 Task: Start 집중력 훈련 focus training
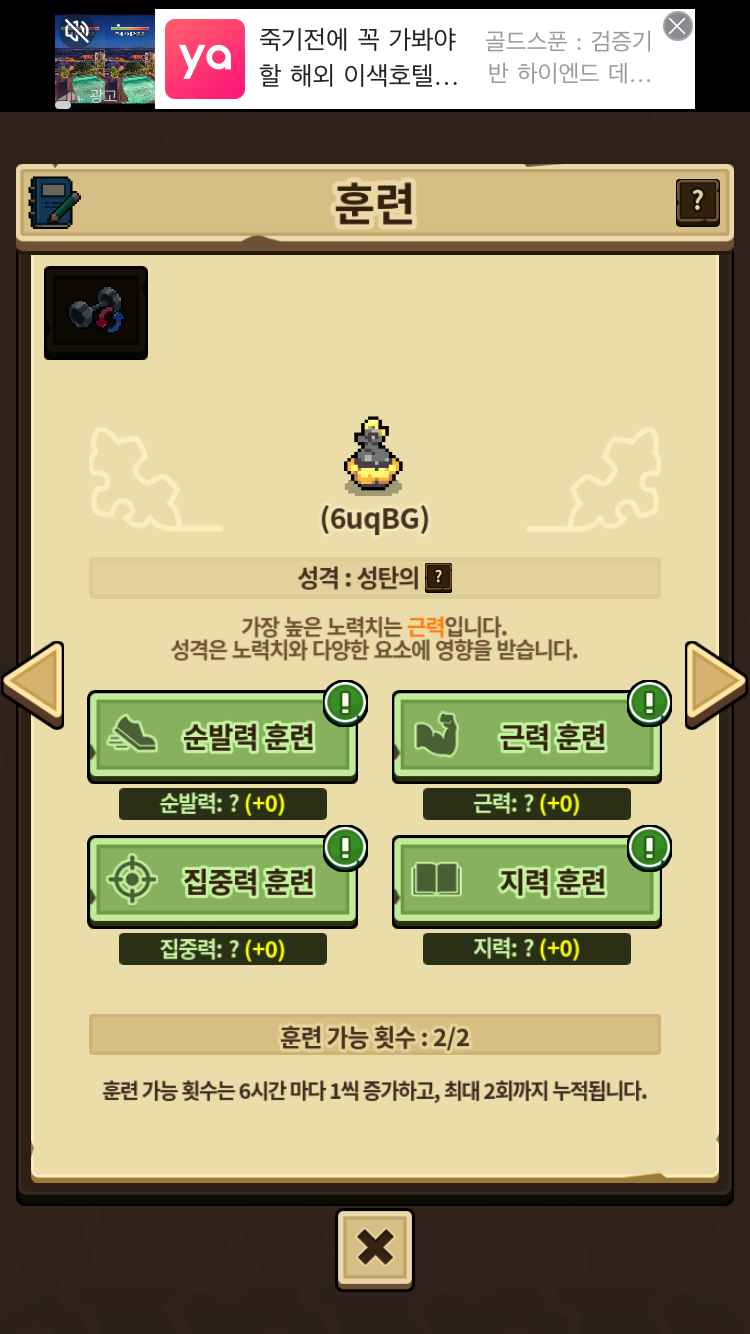[x=223, y=881]
